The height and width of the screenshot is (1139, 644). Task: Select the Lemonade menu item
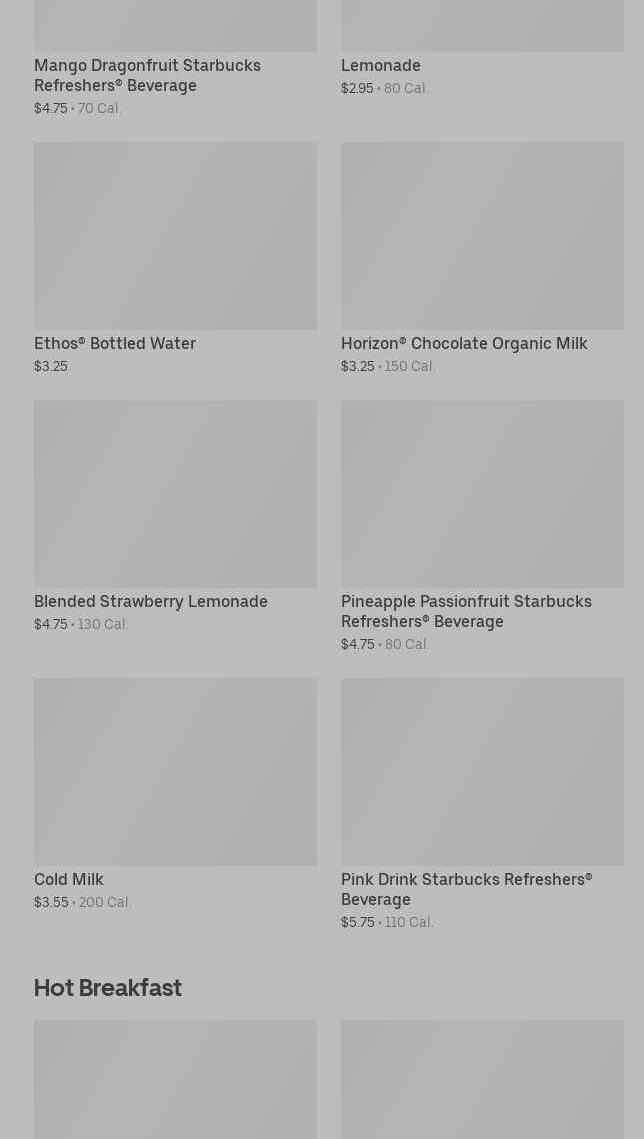[381, 65]
